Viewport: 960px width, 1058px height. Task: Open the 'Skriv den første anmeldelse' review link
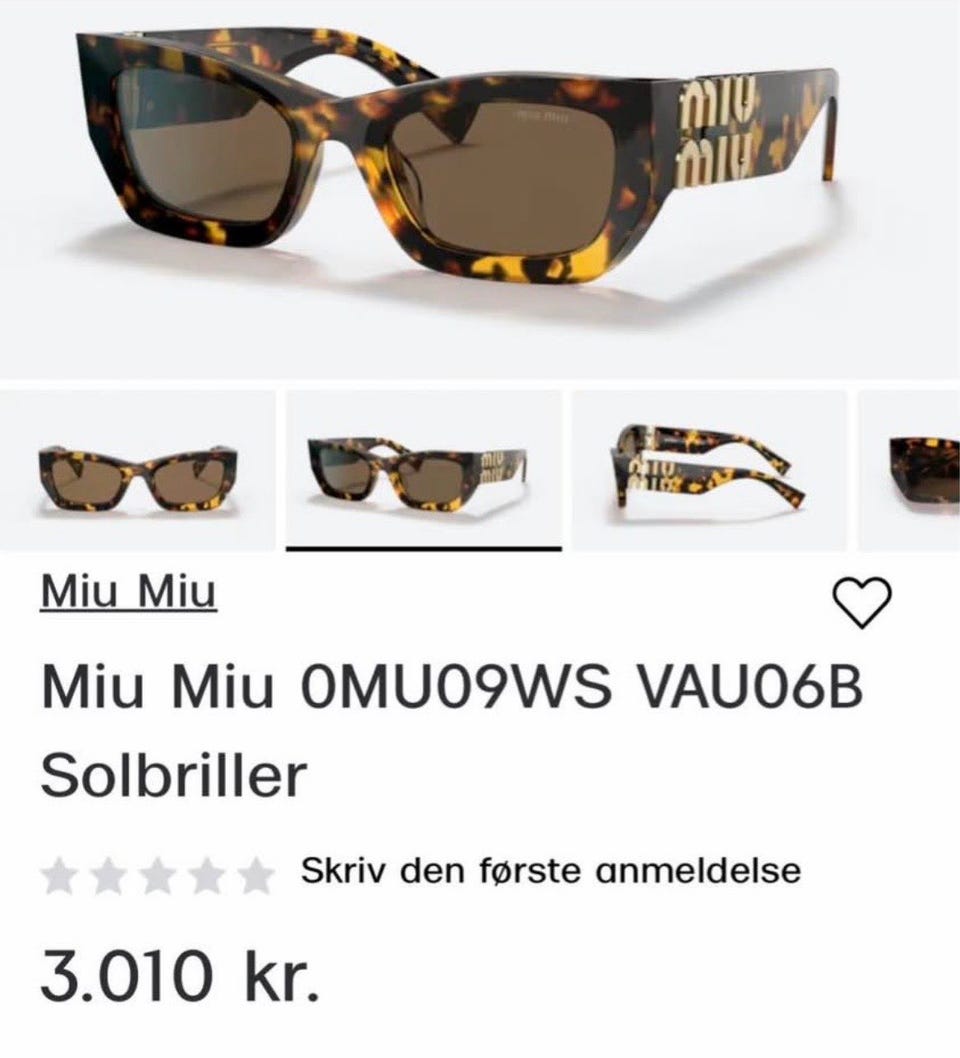coord(548,870)
